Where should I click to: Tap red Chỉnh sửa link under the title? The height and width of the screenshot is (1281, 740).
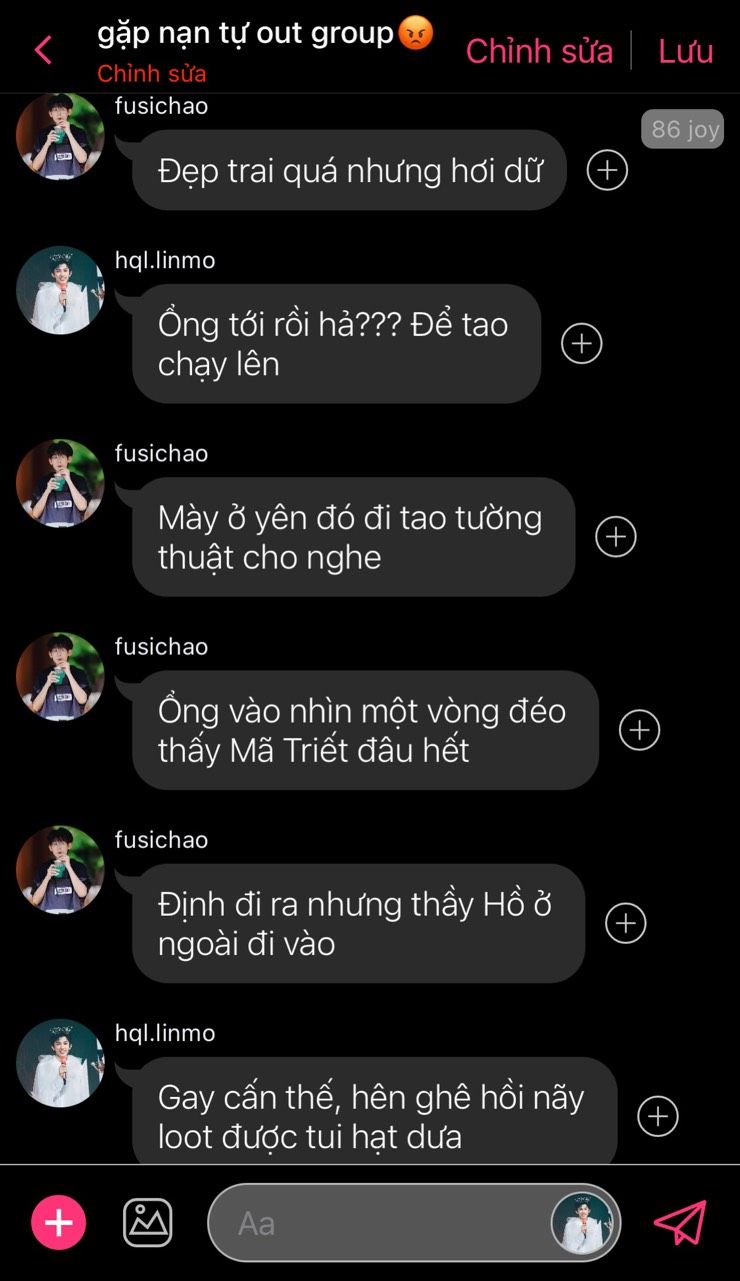click(x=152, y=74)
